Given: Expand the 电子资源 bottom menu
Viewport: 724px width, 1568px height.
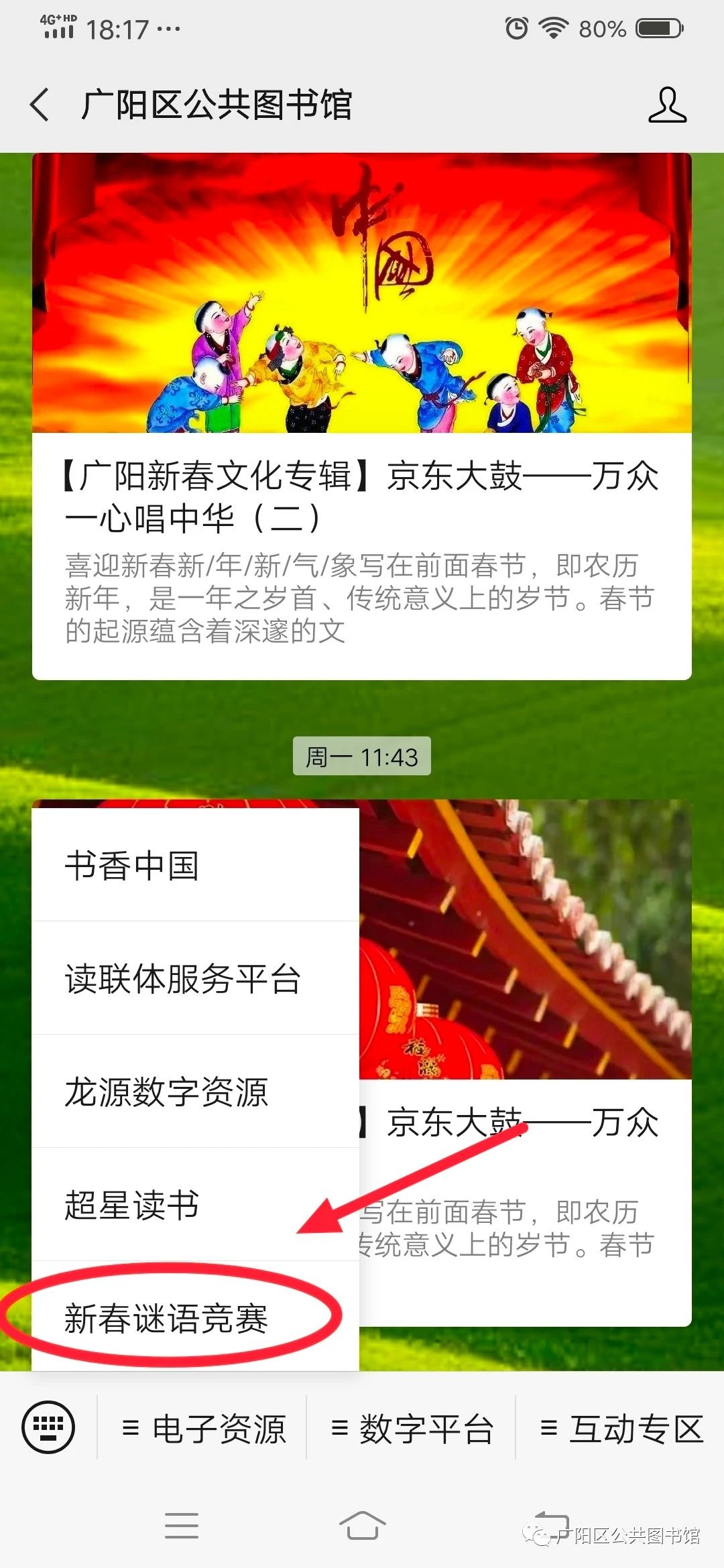Looking at the screenshot, I should [x=203, y=1428].
